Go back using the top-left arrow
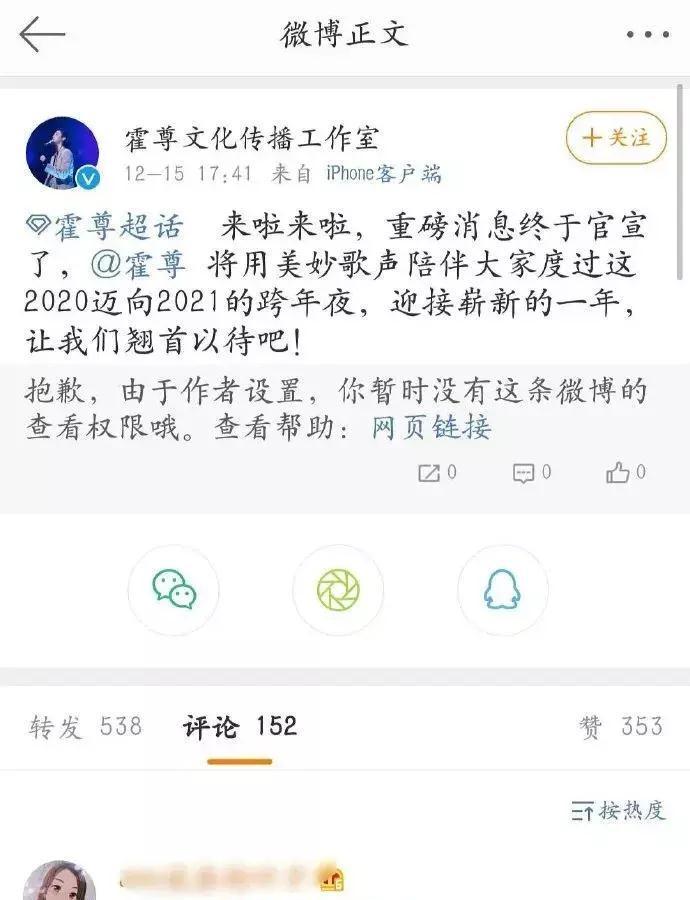 pyautogui.click(x=41, y=35)
